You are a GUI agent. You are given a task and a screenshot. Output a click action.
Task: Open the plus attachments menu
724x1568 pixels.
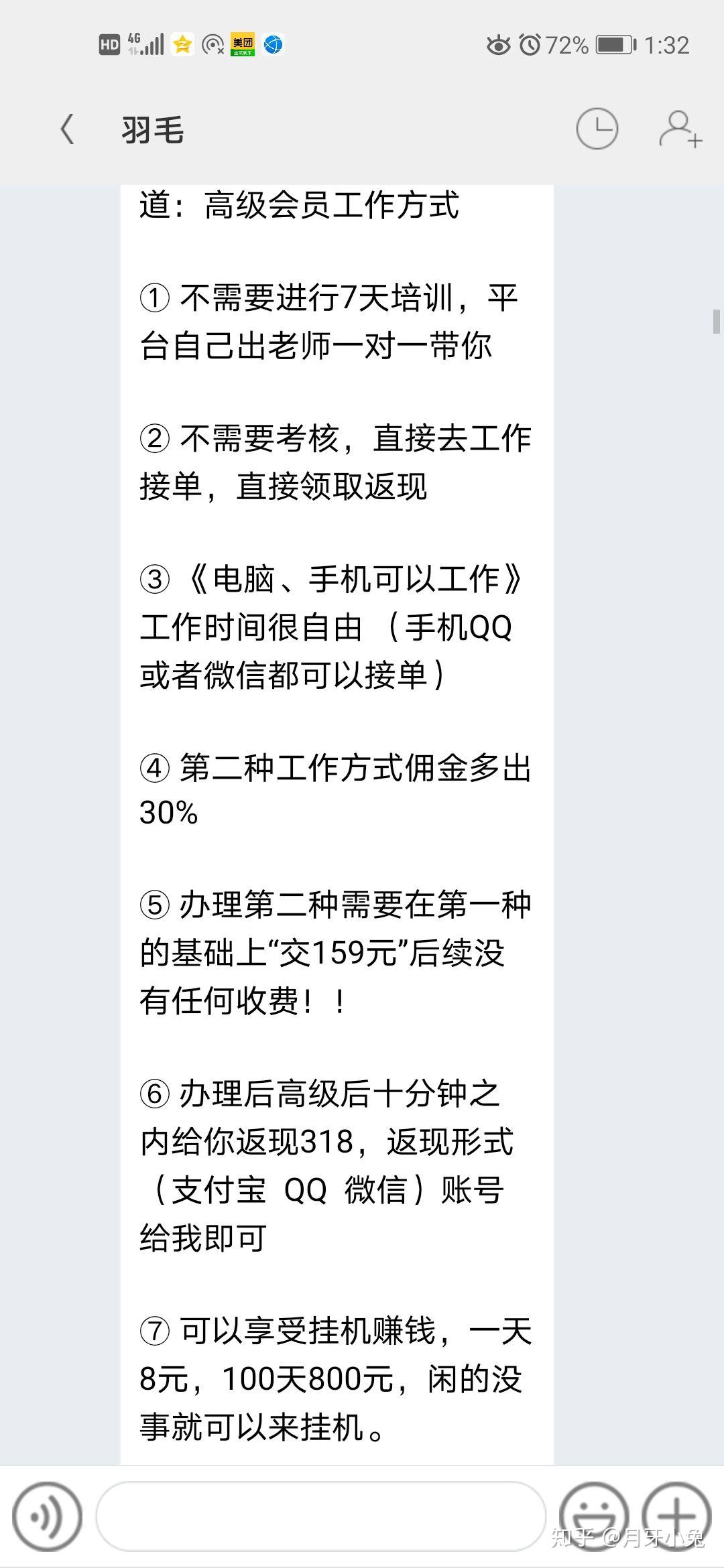point(675,1517)
